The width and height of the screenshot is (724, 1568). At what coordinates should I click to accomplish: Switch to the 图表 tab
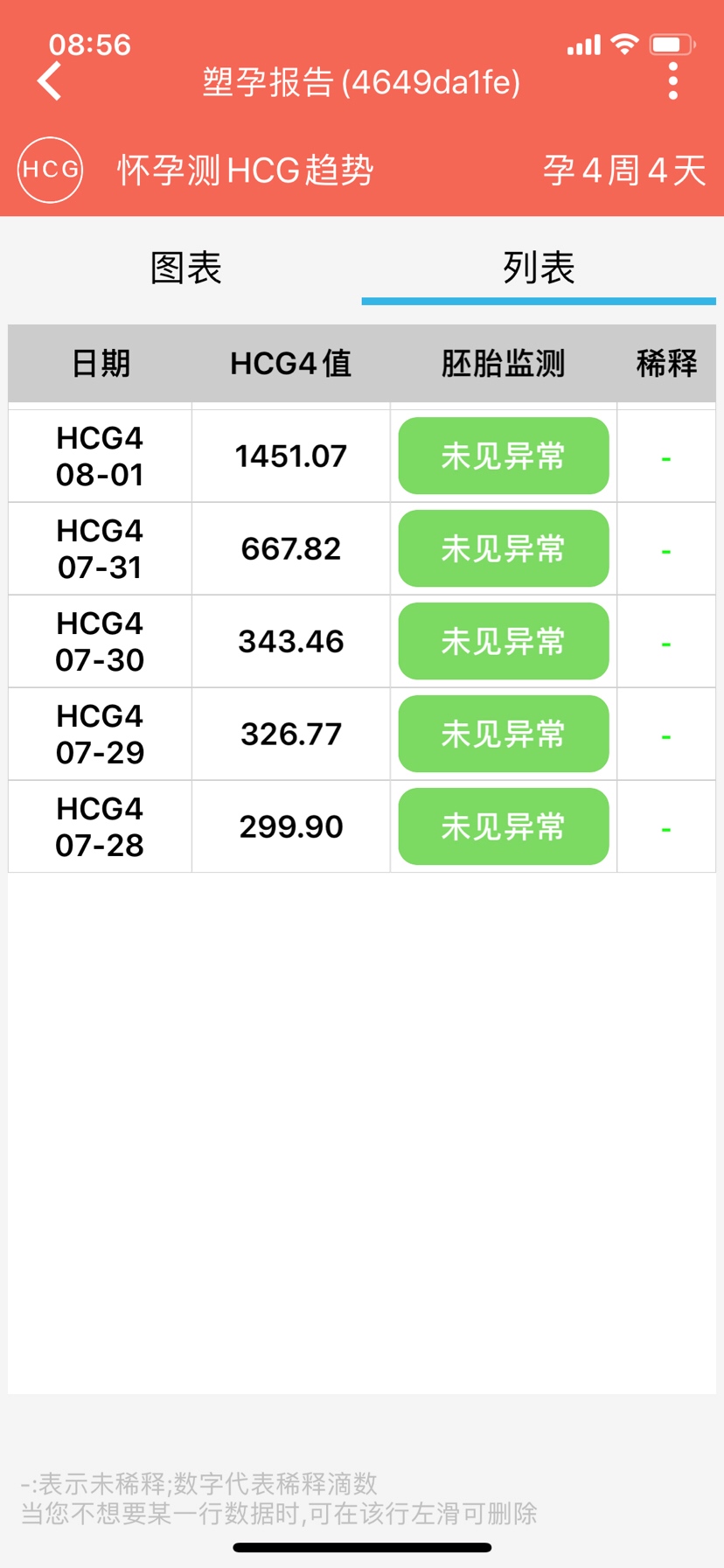click(x=185, y=268)
